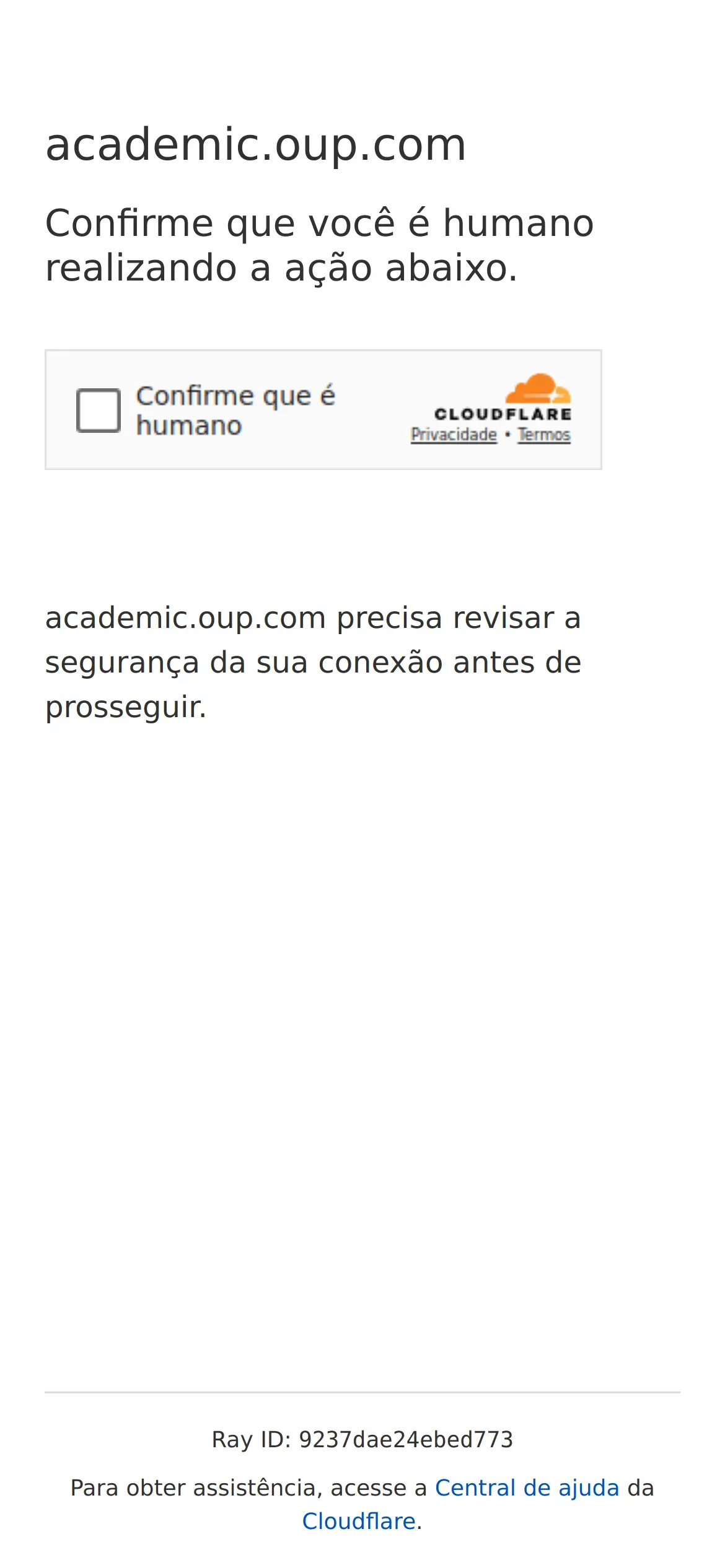Open the Cloudflare Privacidade link
The image size is (725, 1568).
pyautogui.click(x=454, y=435)
